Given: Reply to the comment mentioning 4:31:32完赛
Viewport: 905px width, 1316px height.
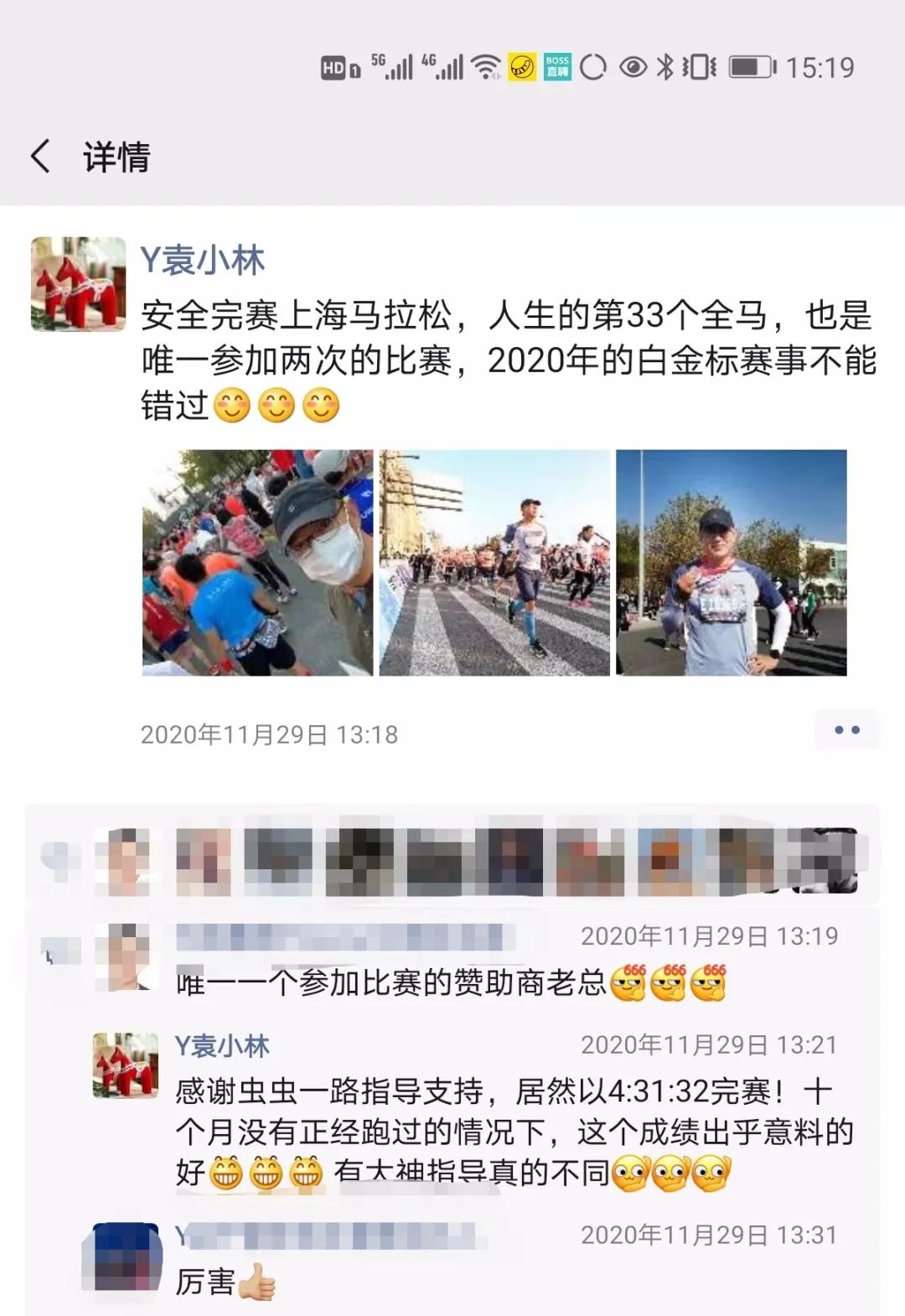Looking at the screenshot, I should point(511,1132).
